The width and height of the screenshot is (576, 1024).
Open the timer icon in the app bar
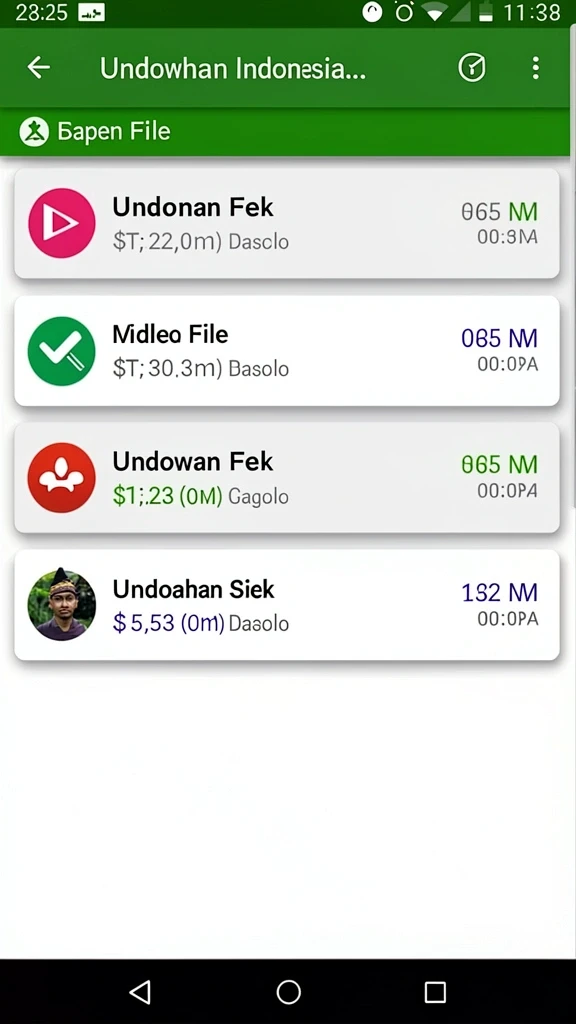point(472,67)
